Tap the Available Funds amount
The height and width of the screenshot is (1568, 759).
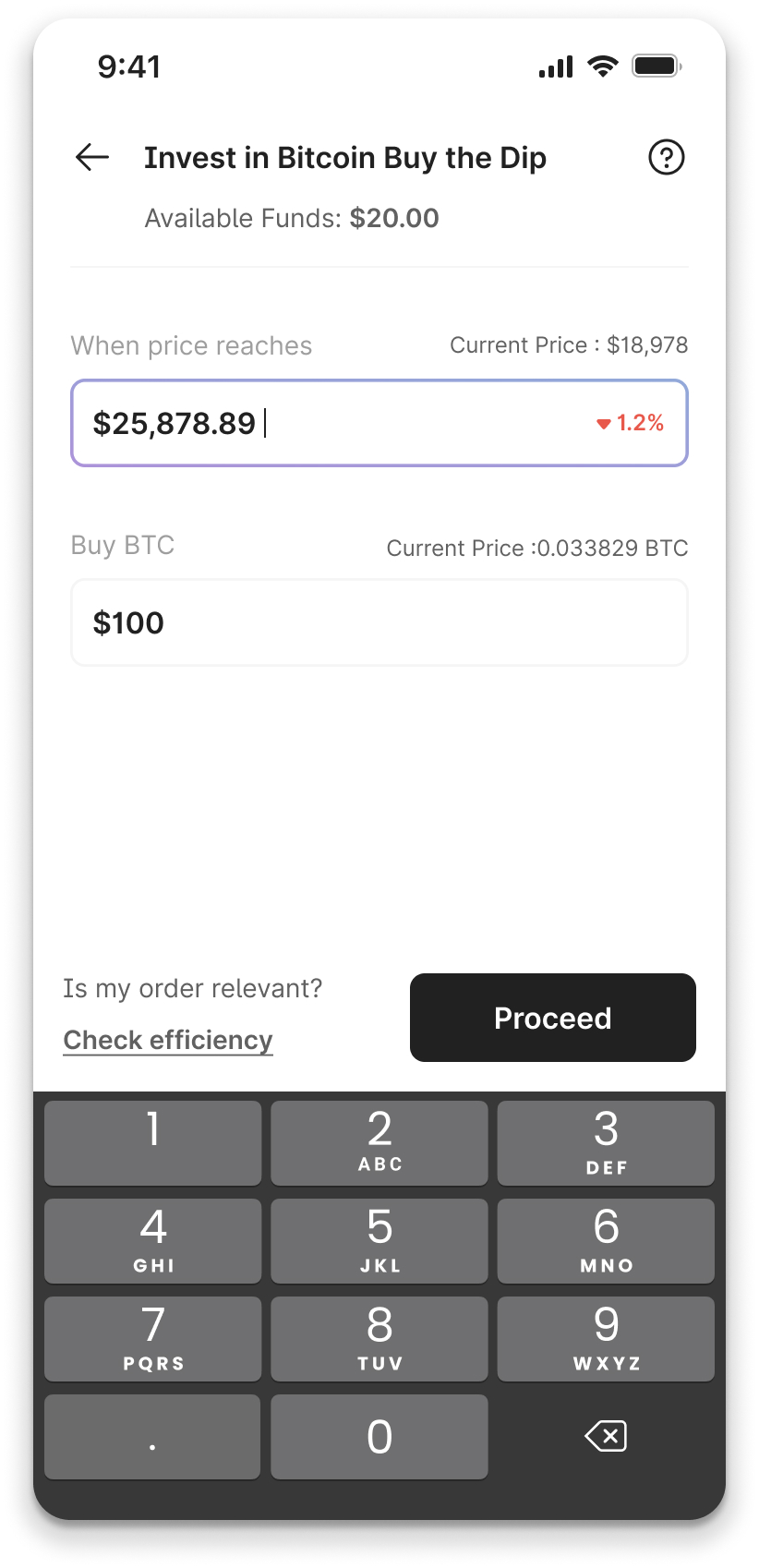(x=395, y=218)
